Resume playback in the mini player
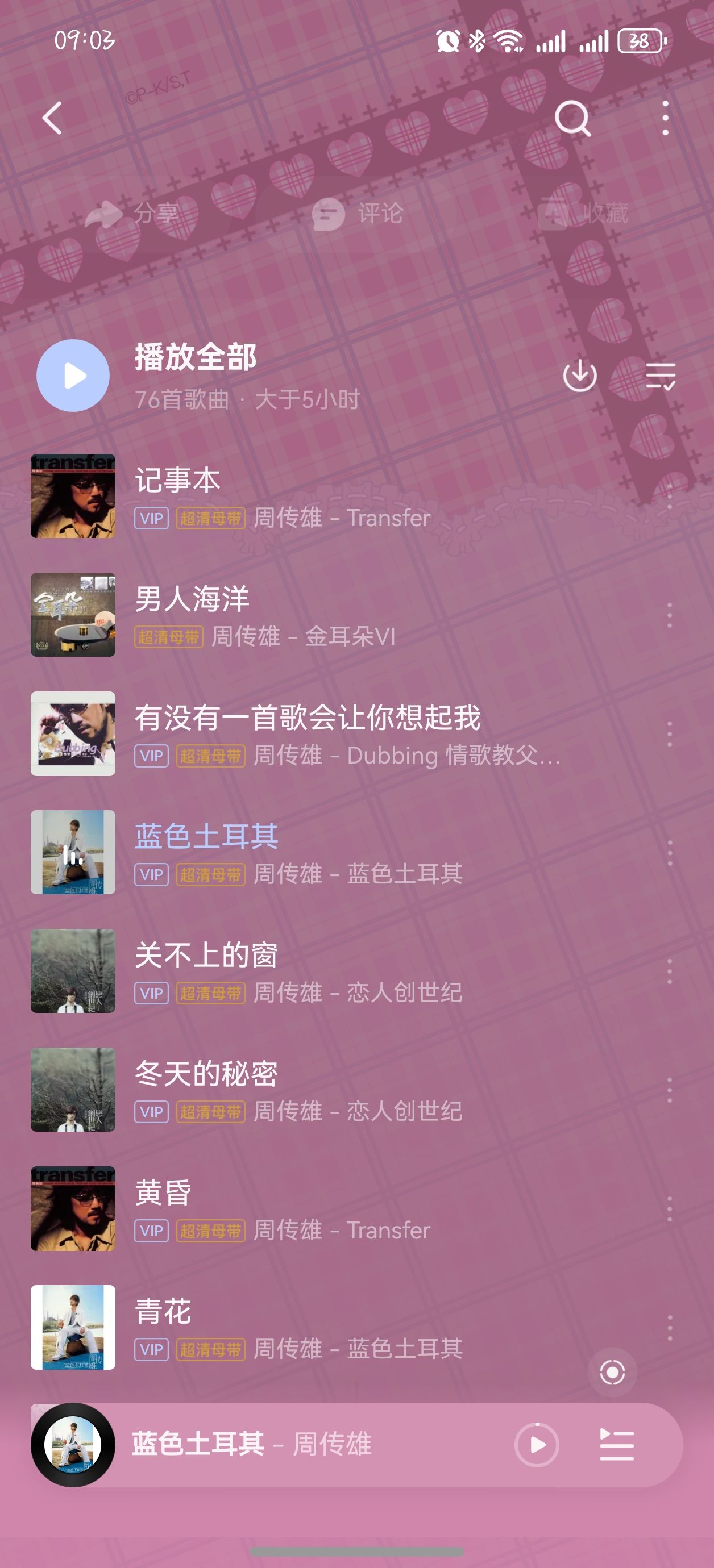This screenshot has width=714, height=1568. [x=537, y=1444]
